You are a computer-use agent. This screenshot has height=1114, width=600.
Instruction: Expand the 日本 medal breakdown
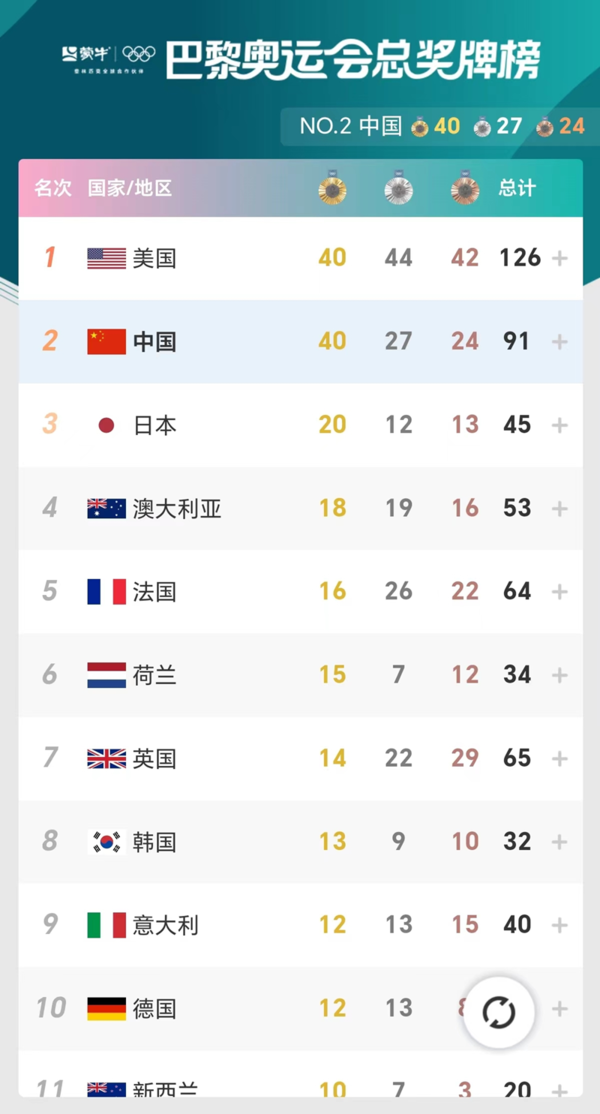[x=560, y=425]
